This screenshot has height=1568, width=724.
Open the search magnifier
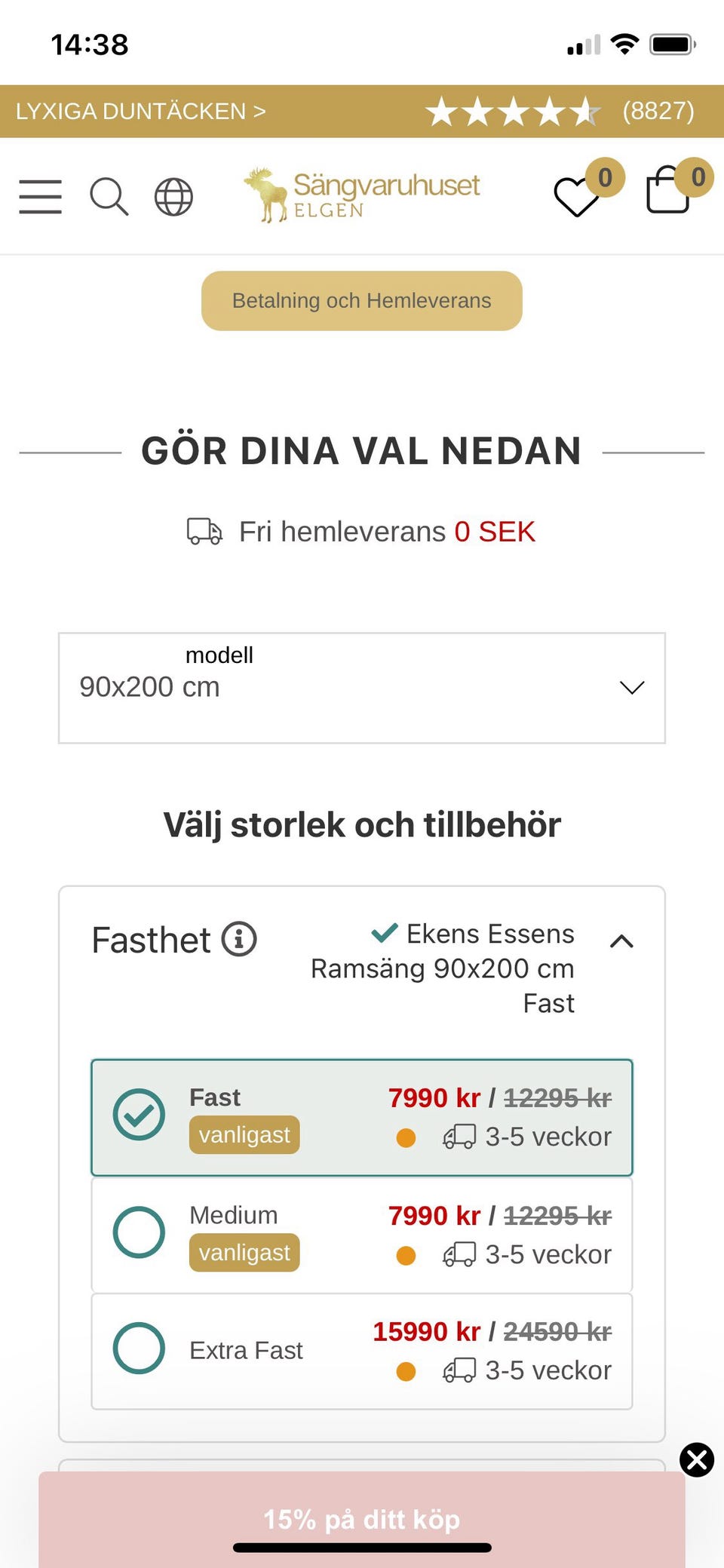click(109, 197)
